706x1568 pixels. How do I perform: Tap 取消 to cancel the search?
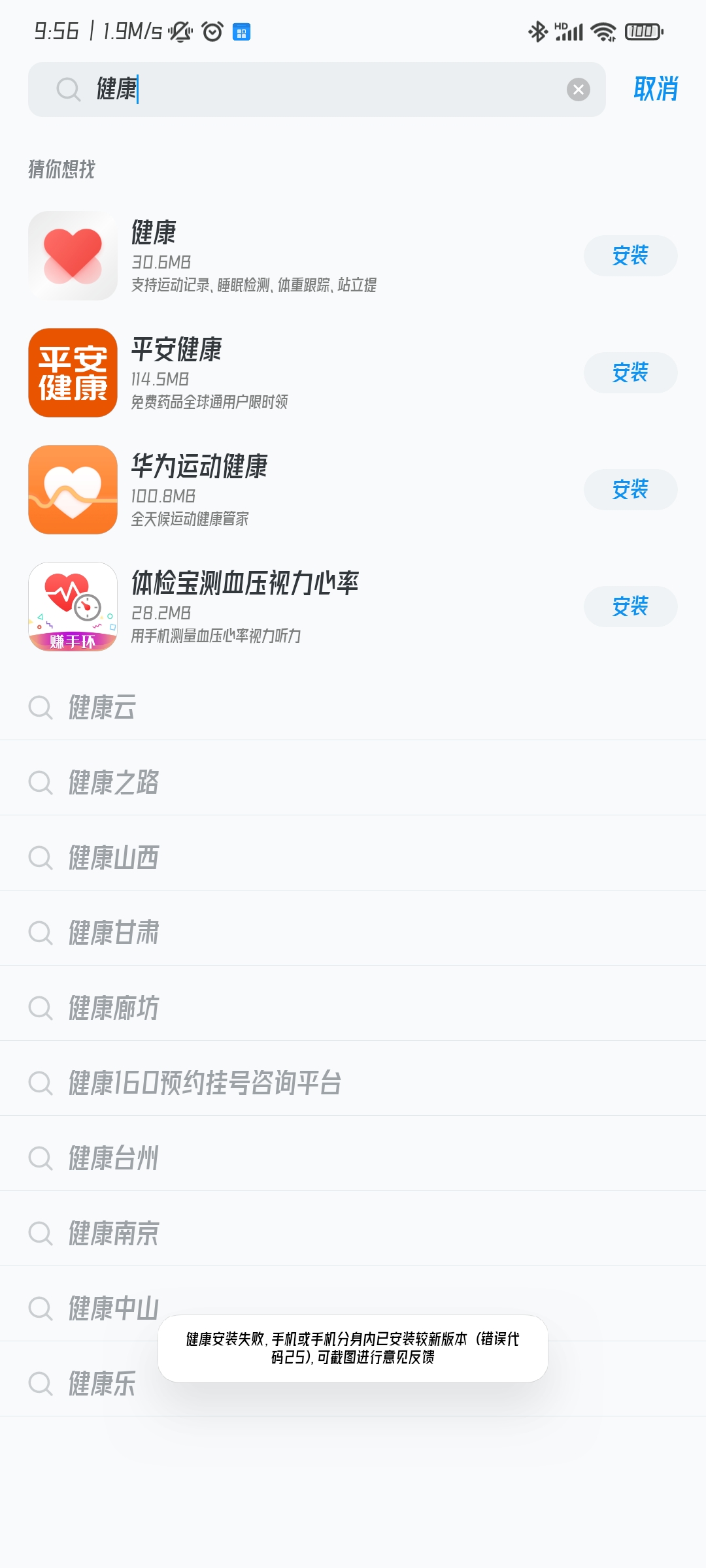coord(656,89)
